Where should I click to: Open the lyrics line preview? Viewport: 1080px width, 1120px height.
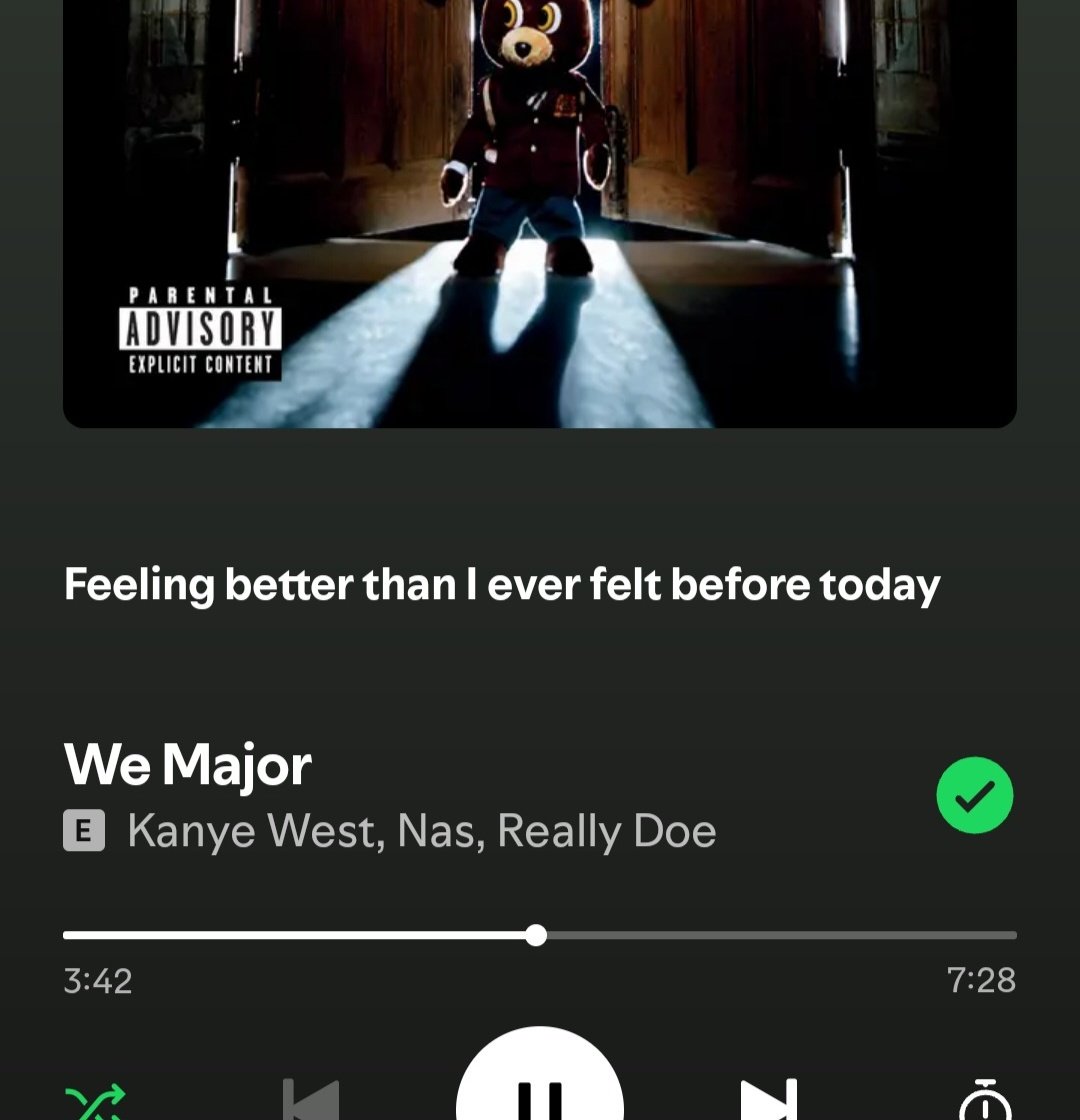point(502,585)
